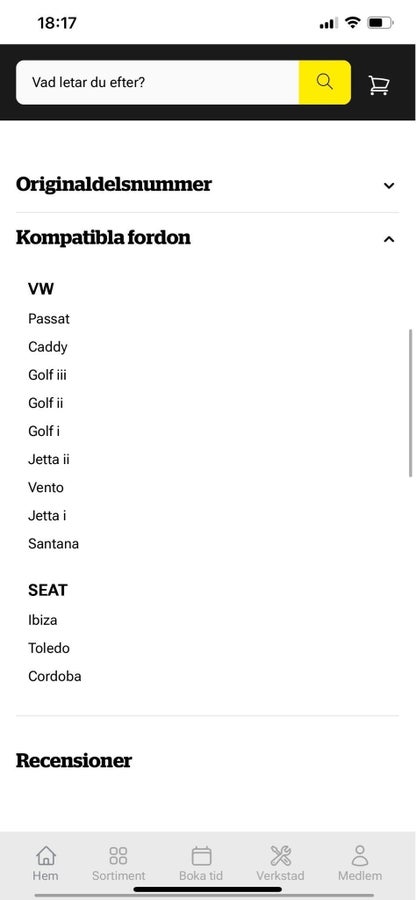416x900 pixels.
Task: Tap the search field "Vad letar du efter?"
Action: [157, 82]
